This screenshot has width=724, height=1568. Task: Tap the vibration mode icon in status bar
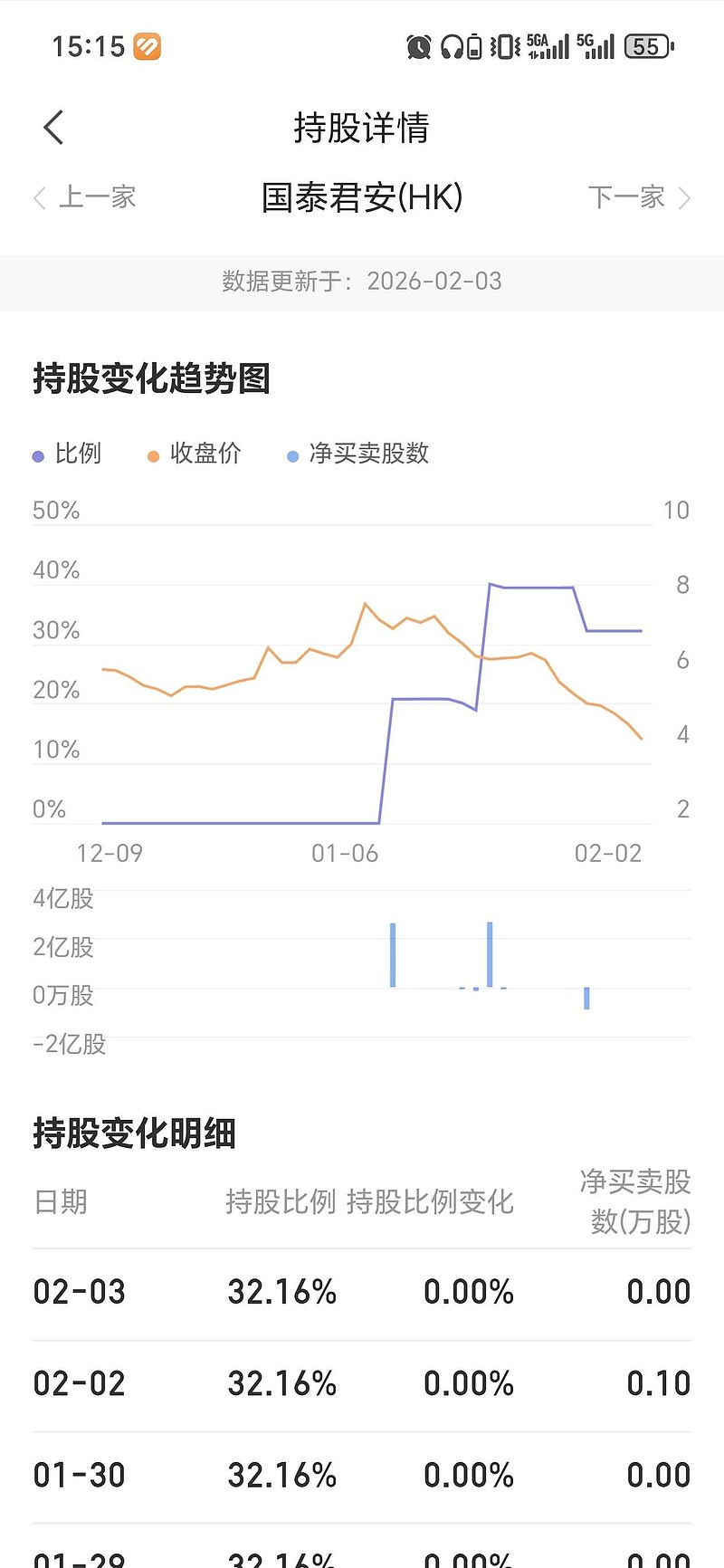point(503,45)
